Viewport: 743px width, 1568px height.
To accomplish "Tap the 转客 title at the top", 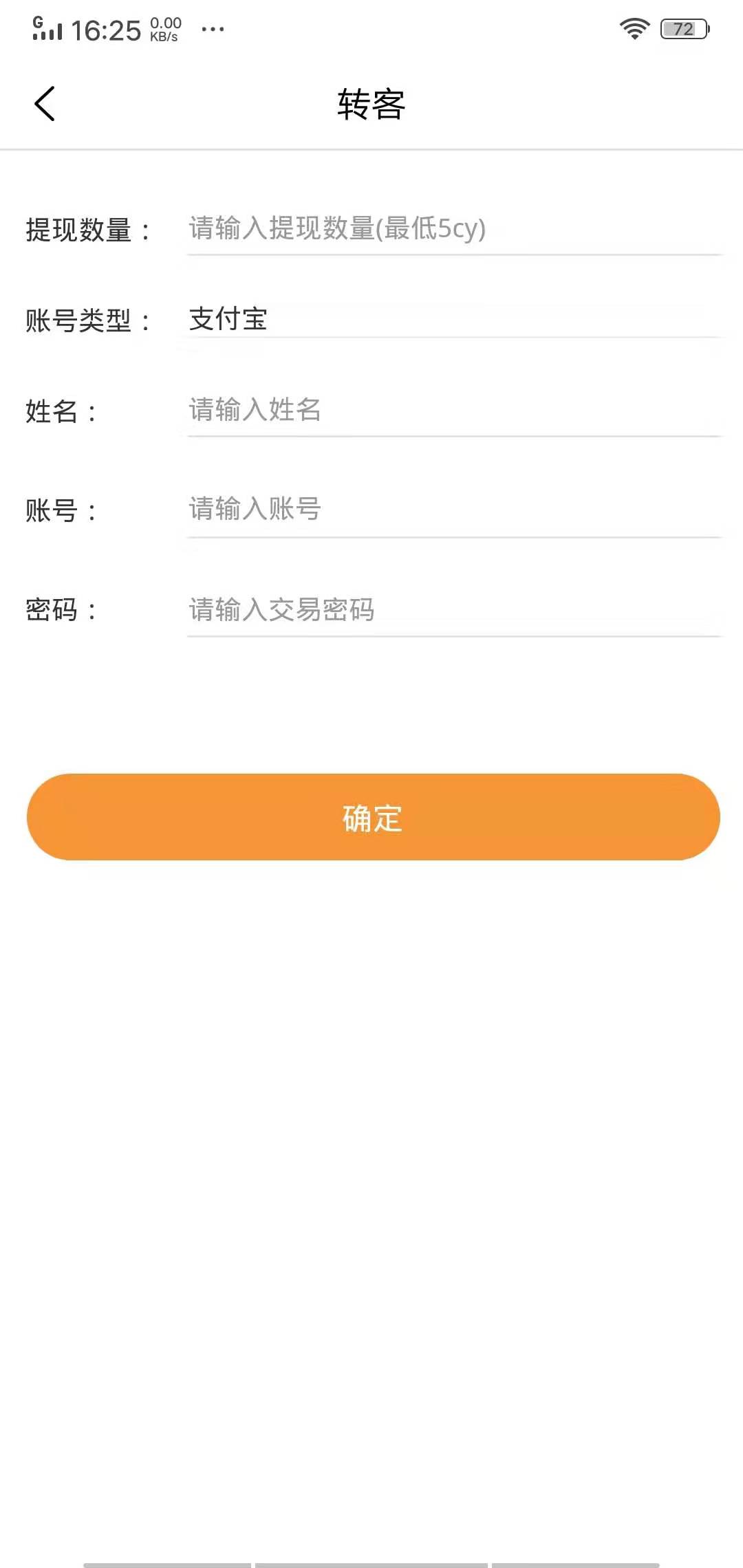I will pos(371,103).
